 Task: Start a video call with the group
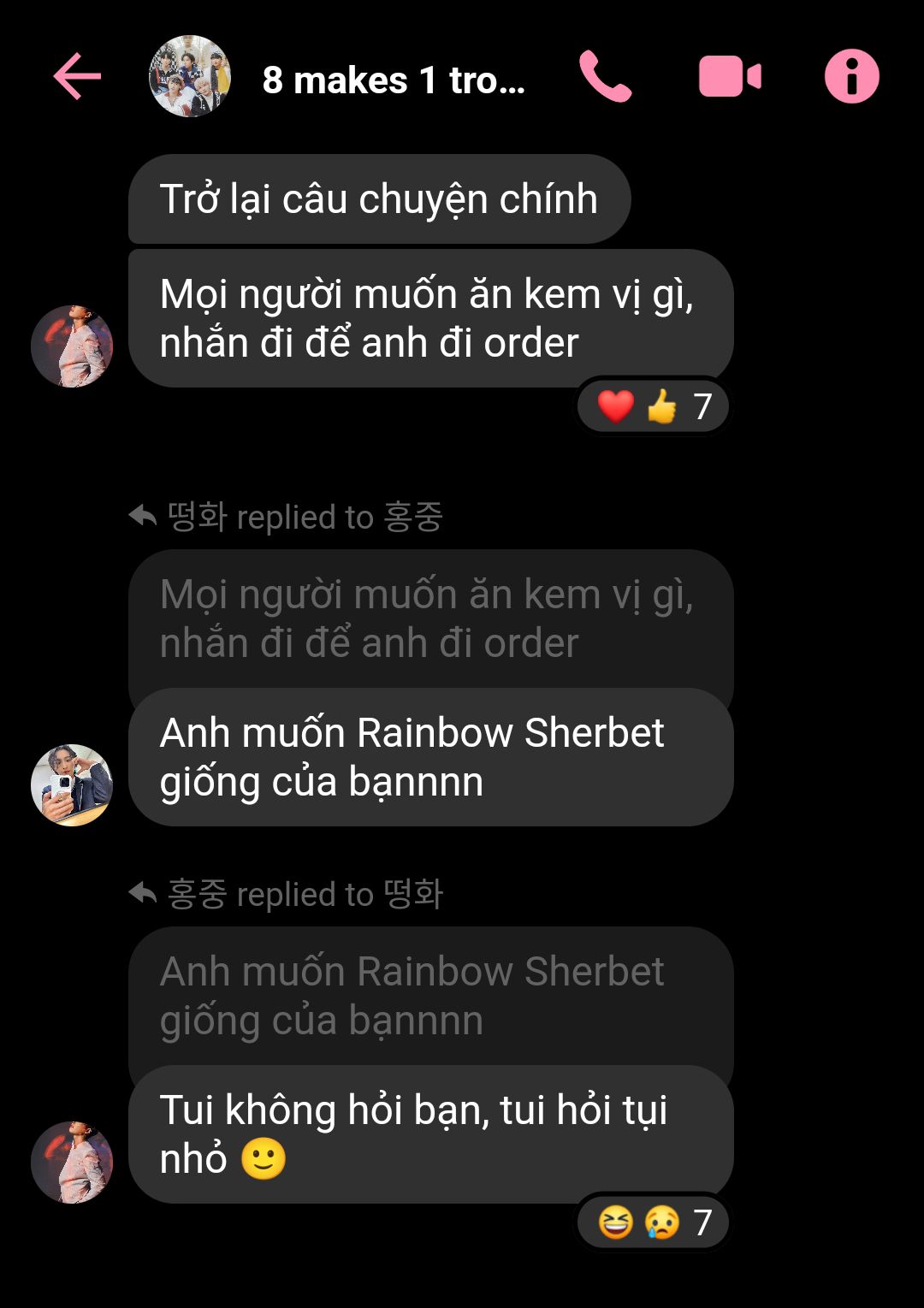point(730,77)
